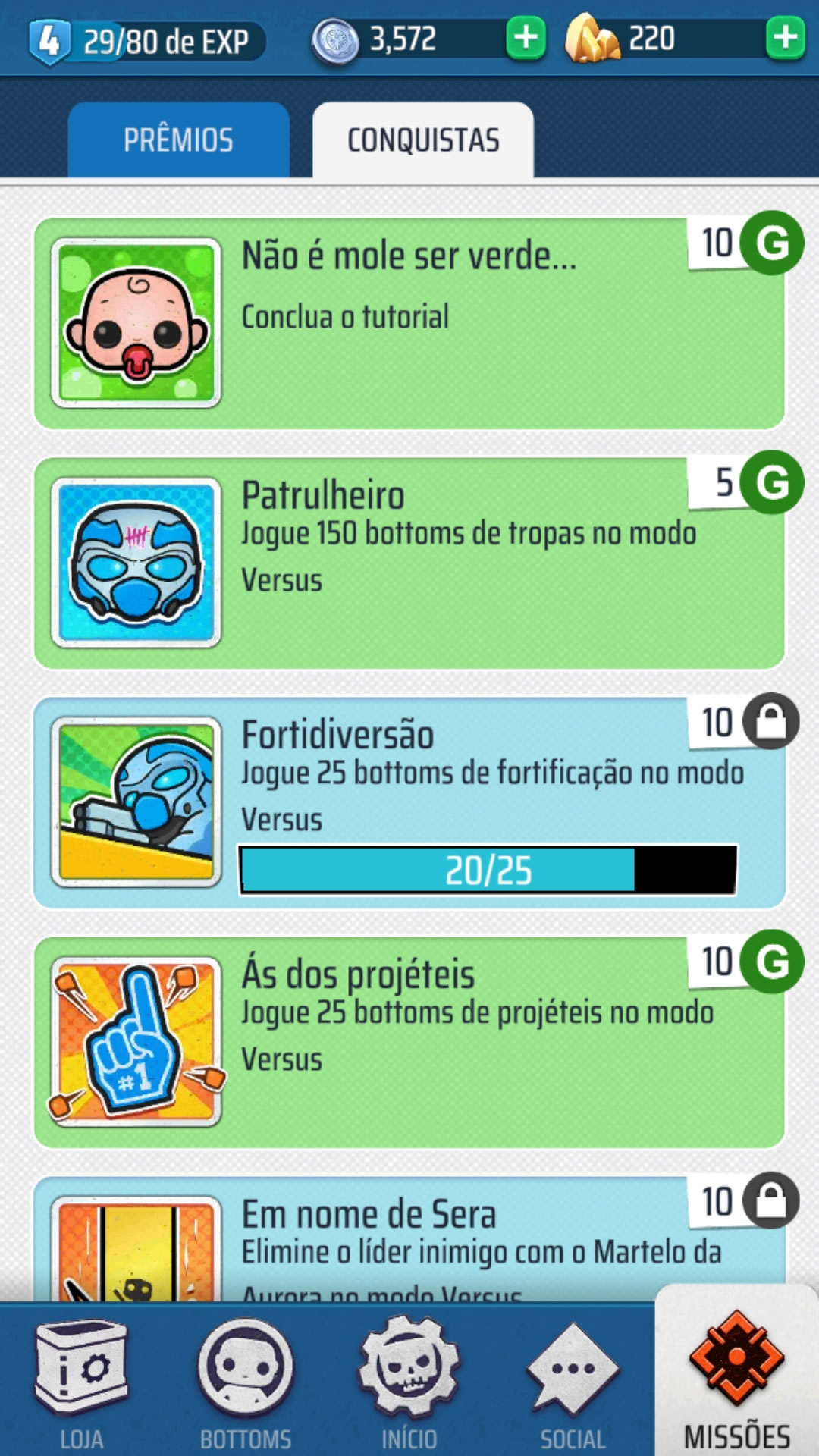Open the 'Em nome de Sera' achievement
Image resolution: width=819 pixels, height=1456 pixels.
pyautogui.click(x=409, y=1239)
